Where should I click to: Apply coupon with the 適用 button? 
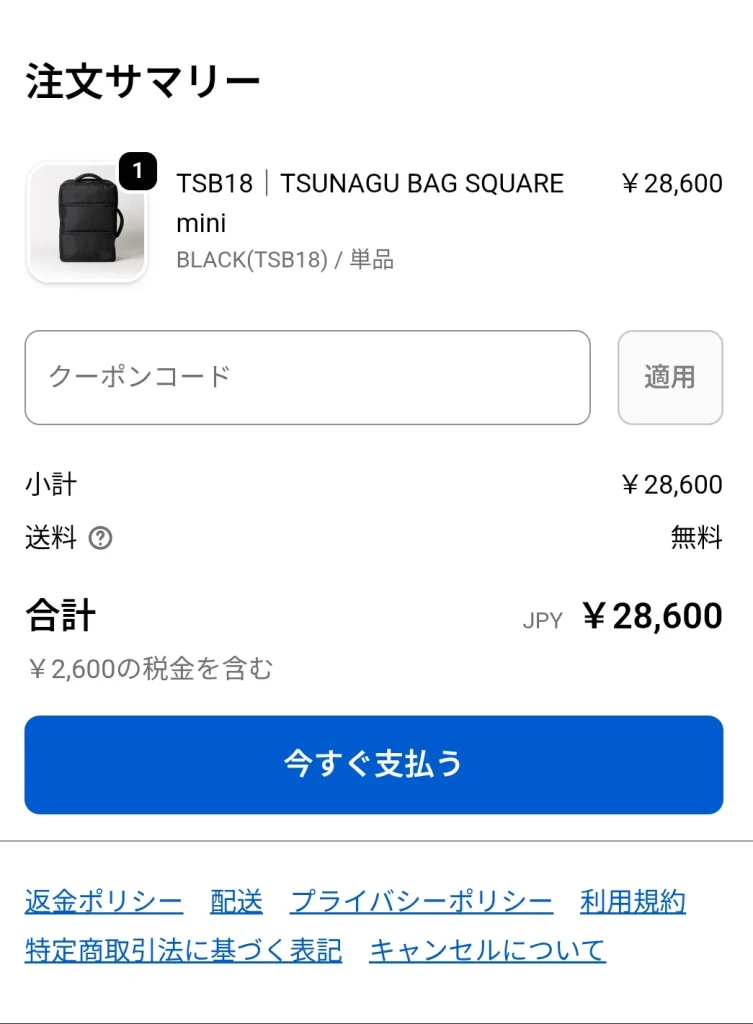coord(670,377)
